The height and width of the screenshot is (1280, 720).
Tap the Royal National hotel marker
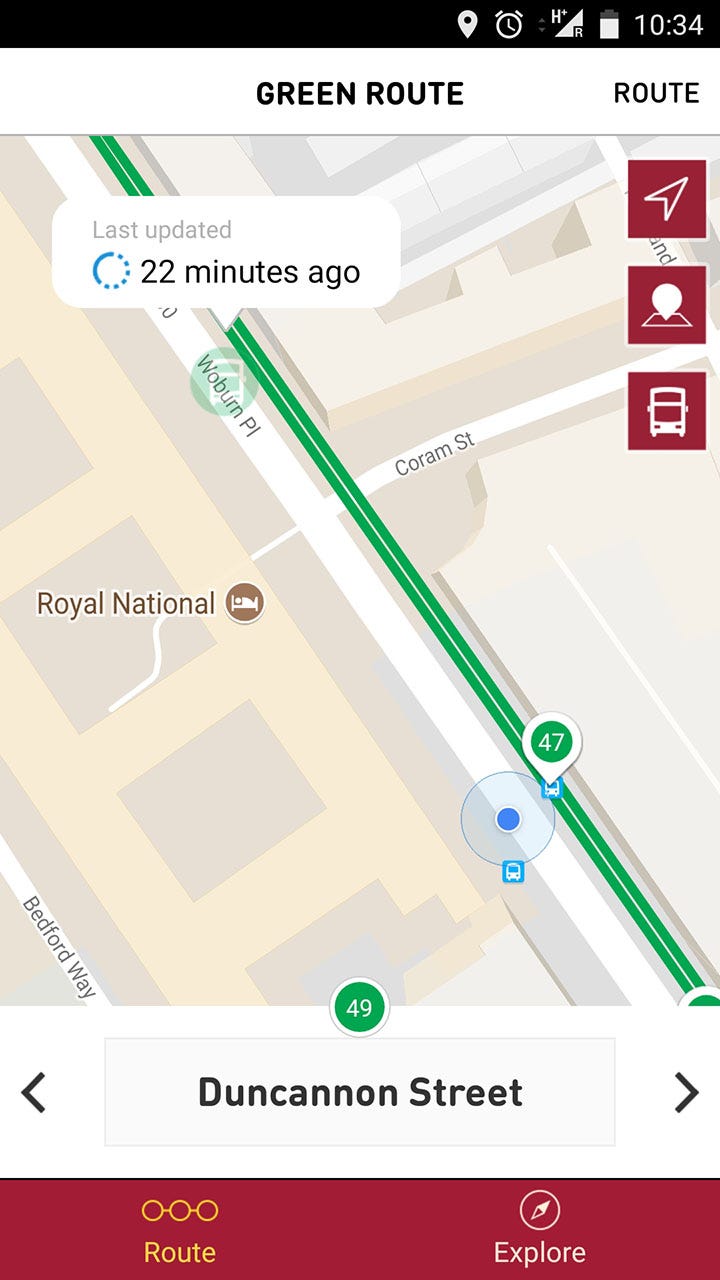(x=244, y=603)
